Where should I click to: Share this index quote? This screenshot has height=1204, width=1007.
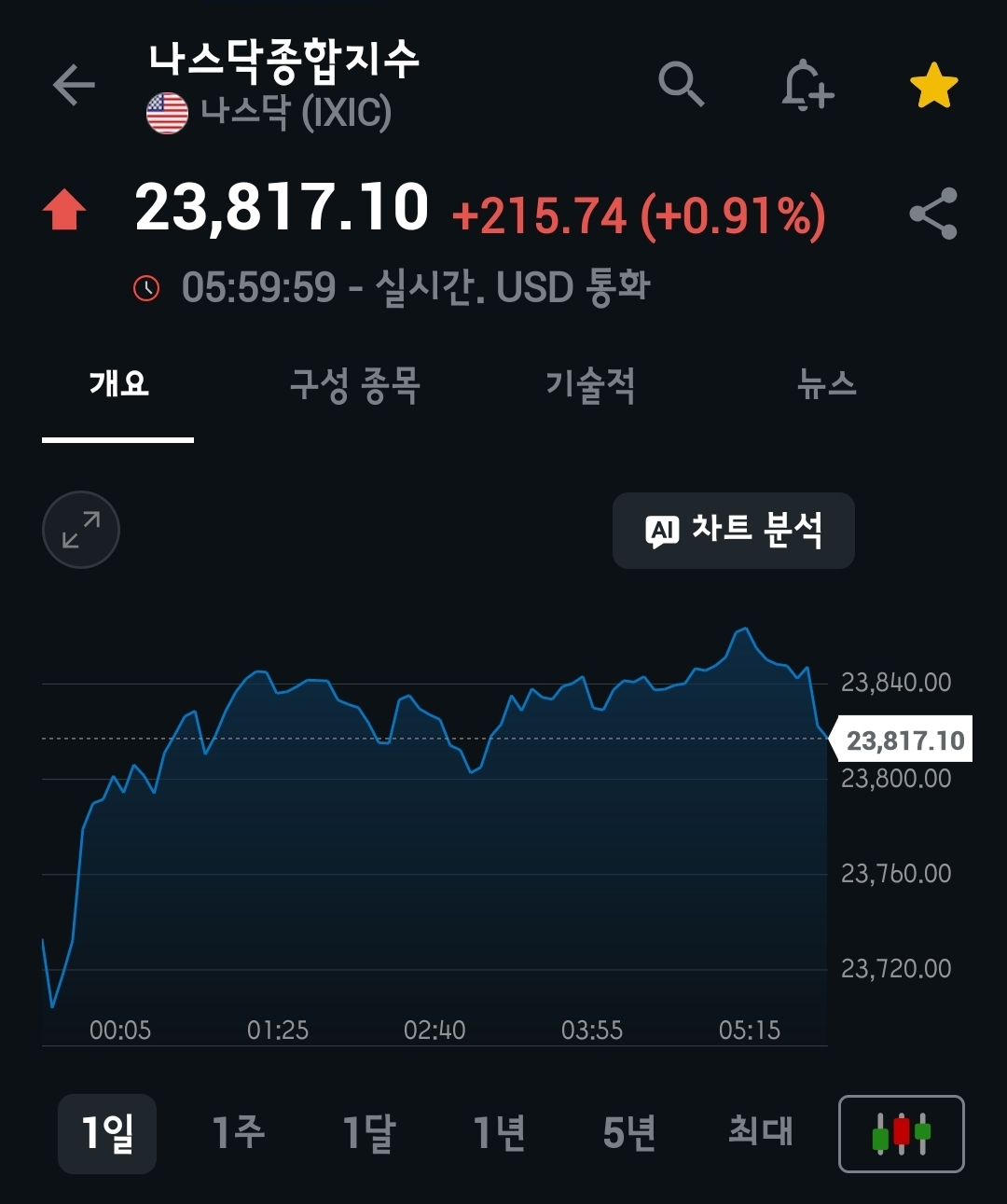(933, 214)
